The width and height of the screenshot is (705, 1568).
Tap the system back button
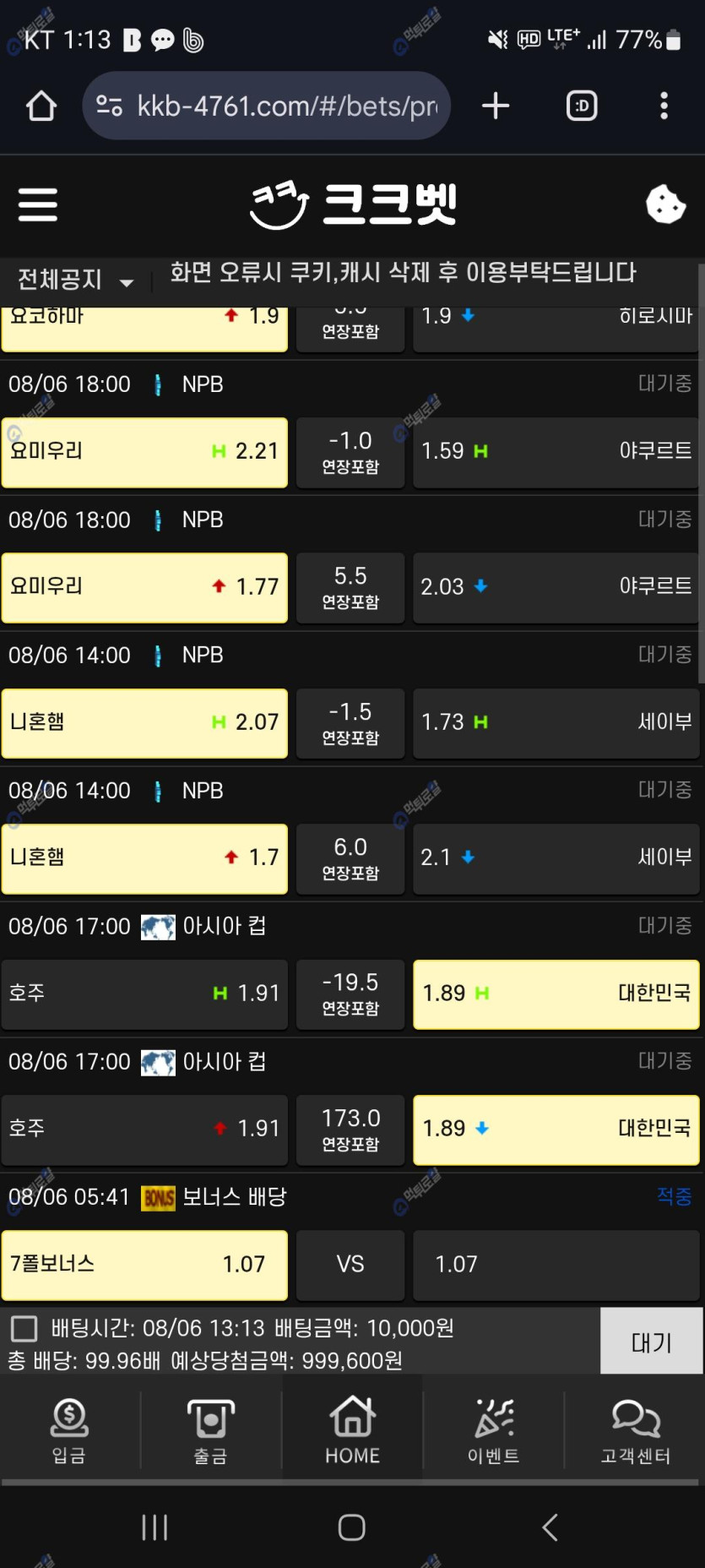coord(550,1527)
